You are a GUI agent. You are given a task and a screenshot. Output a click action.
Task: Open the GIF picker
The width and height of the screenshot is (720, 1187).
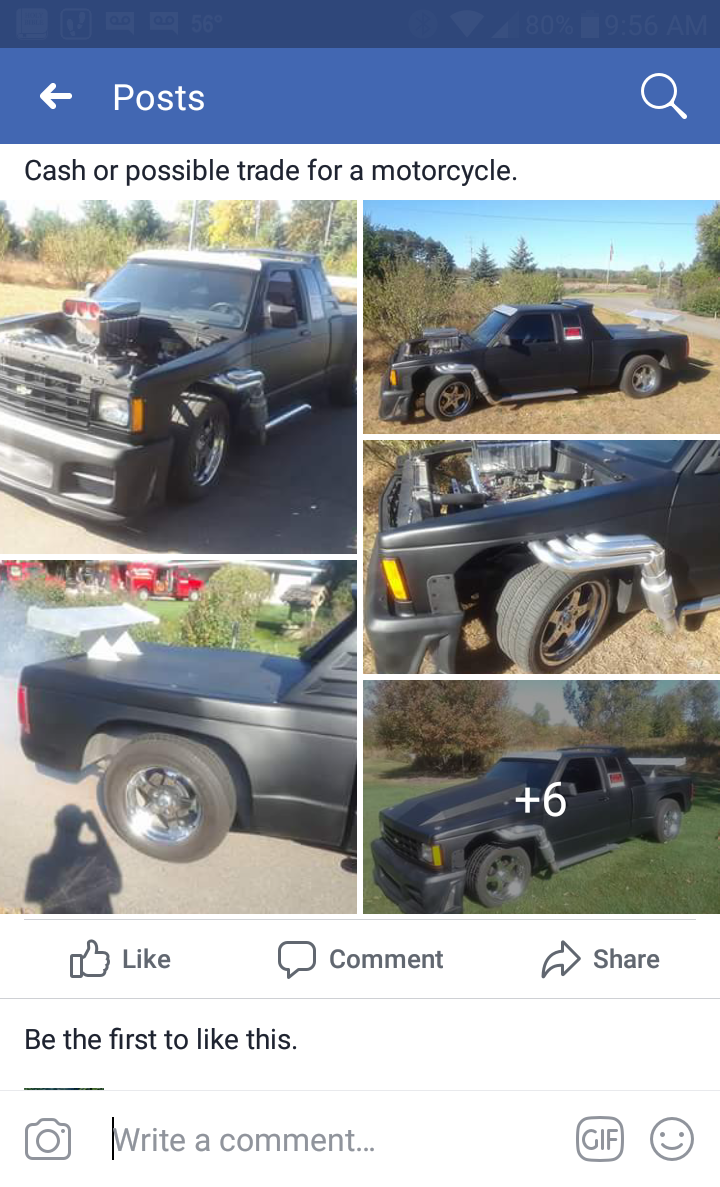click(x=600, y=1139)
